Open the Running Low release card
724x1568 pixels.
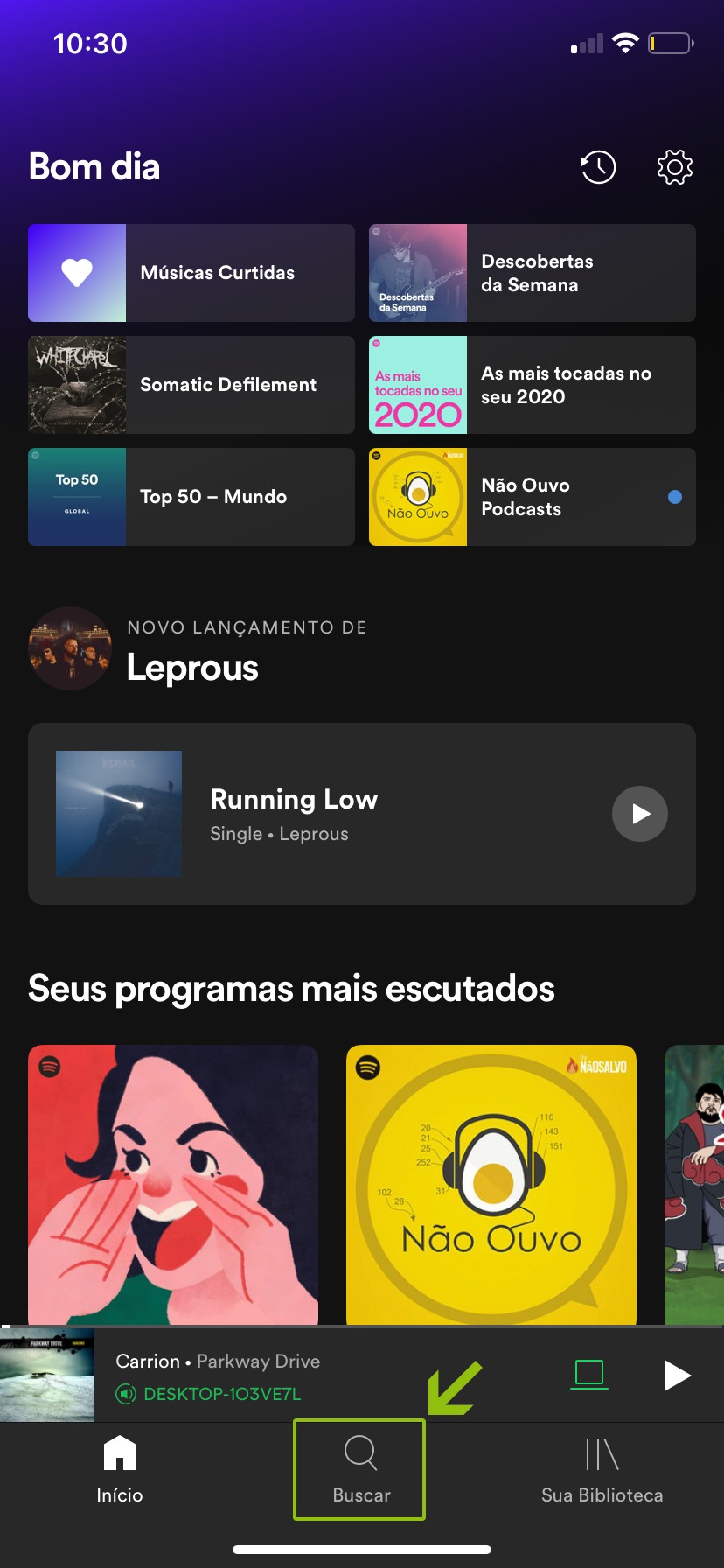click(x=350, y=814)
